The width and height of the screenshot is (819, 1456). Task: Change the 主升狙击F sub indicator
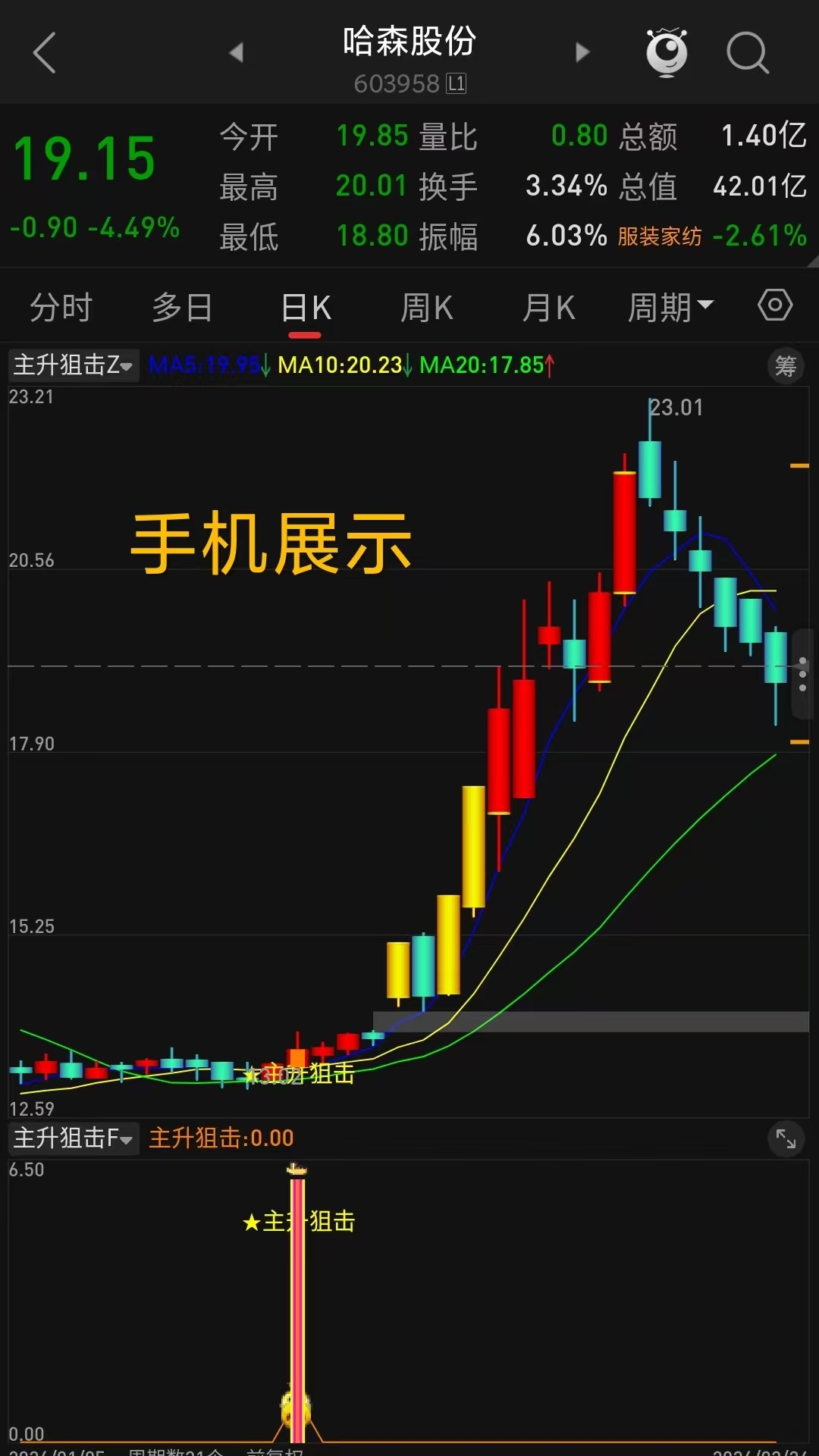pos(73,1138)
